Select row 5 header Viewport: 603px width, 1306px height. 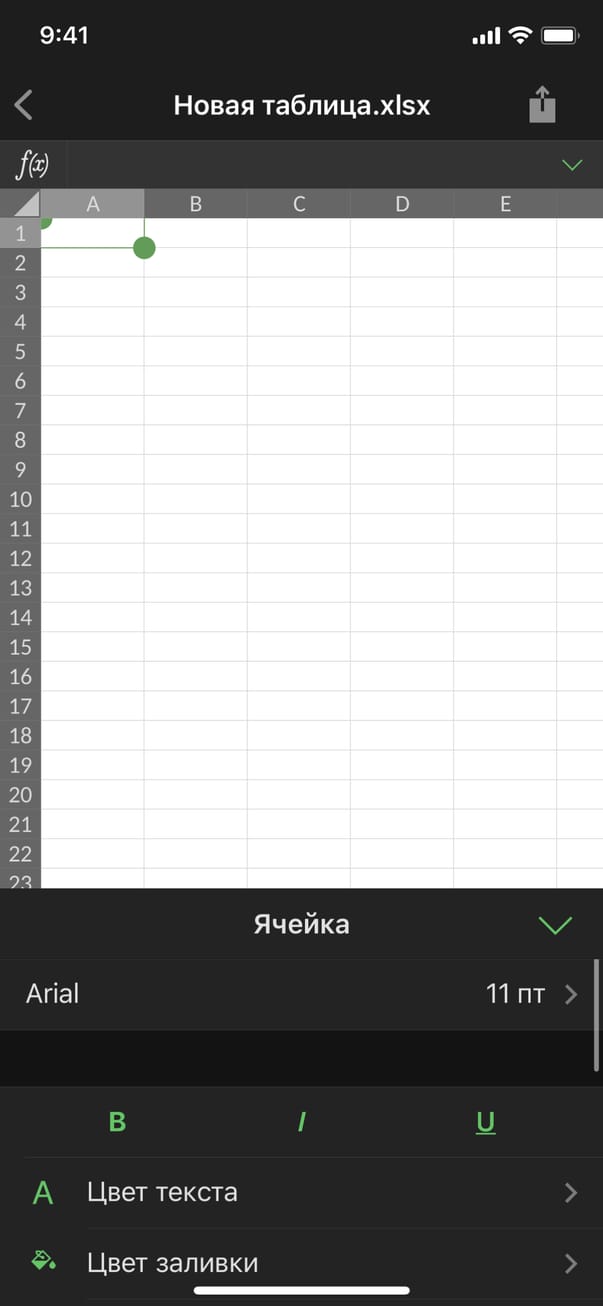click(20, 351)
